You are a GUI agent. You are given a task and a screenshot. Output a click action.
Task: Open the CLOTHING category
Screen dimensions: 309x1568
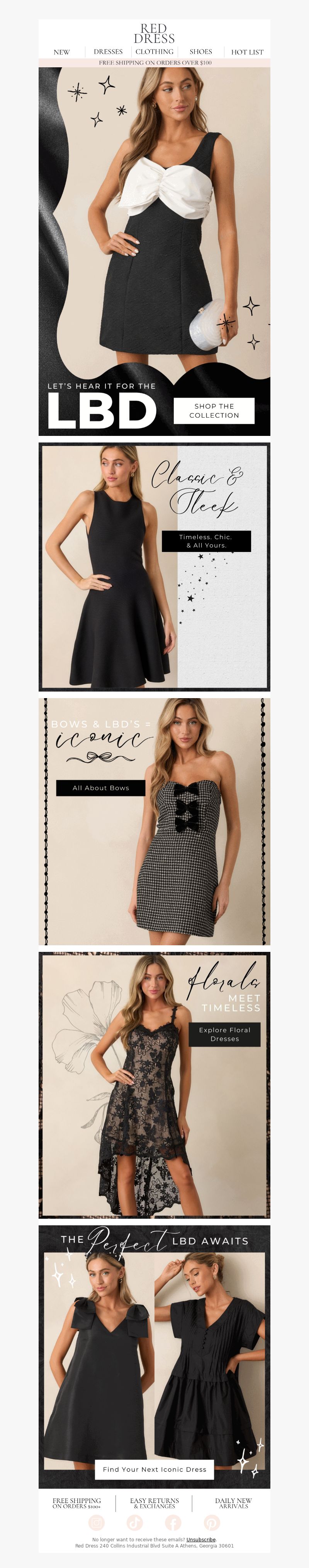[154, 52]
